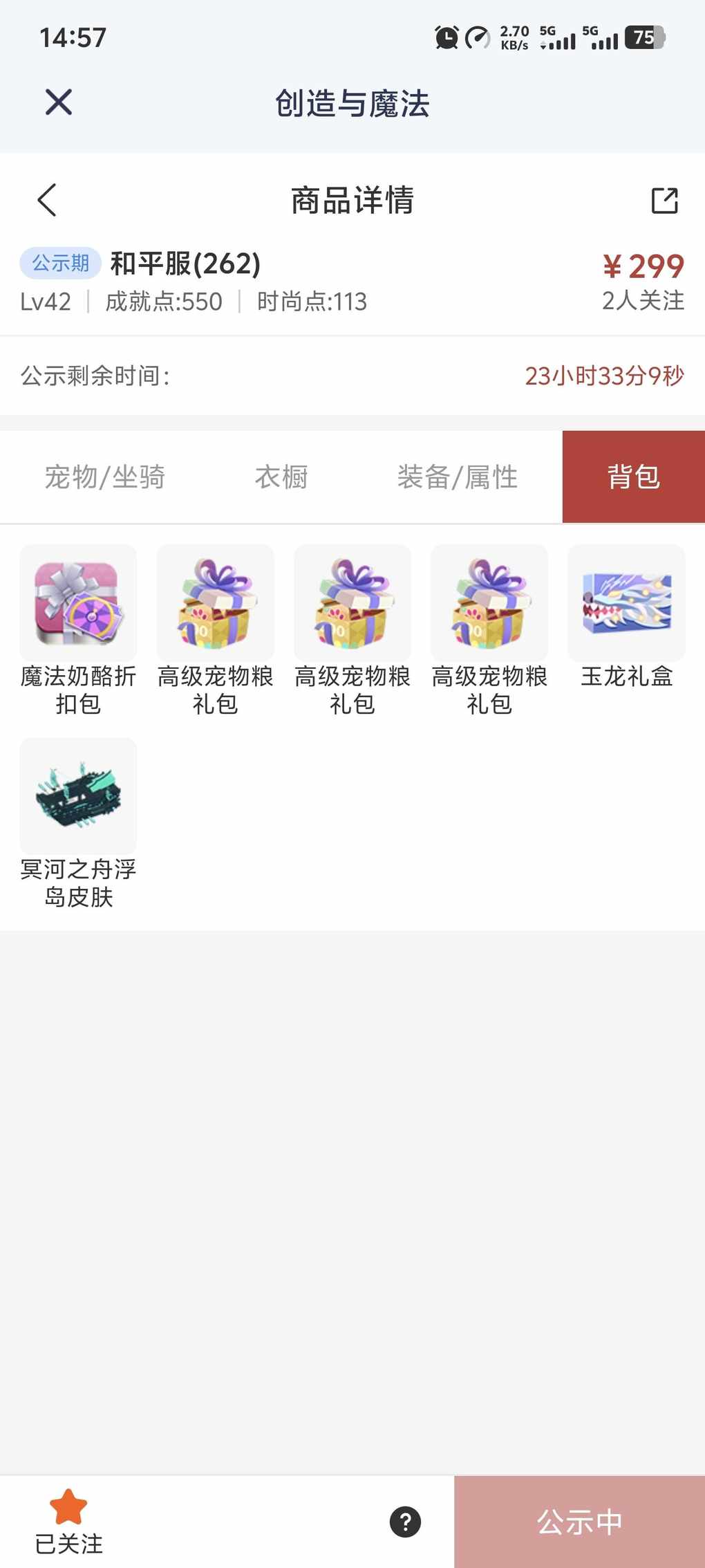This screenshot has width=705, height=1568.
Task: Open the help question mark
Action: click(405, 1522)
